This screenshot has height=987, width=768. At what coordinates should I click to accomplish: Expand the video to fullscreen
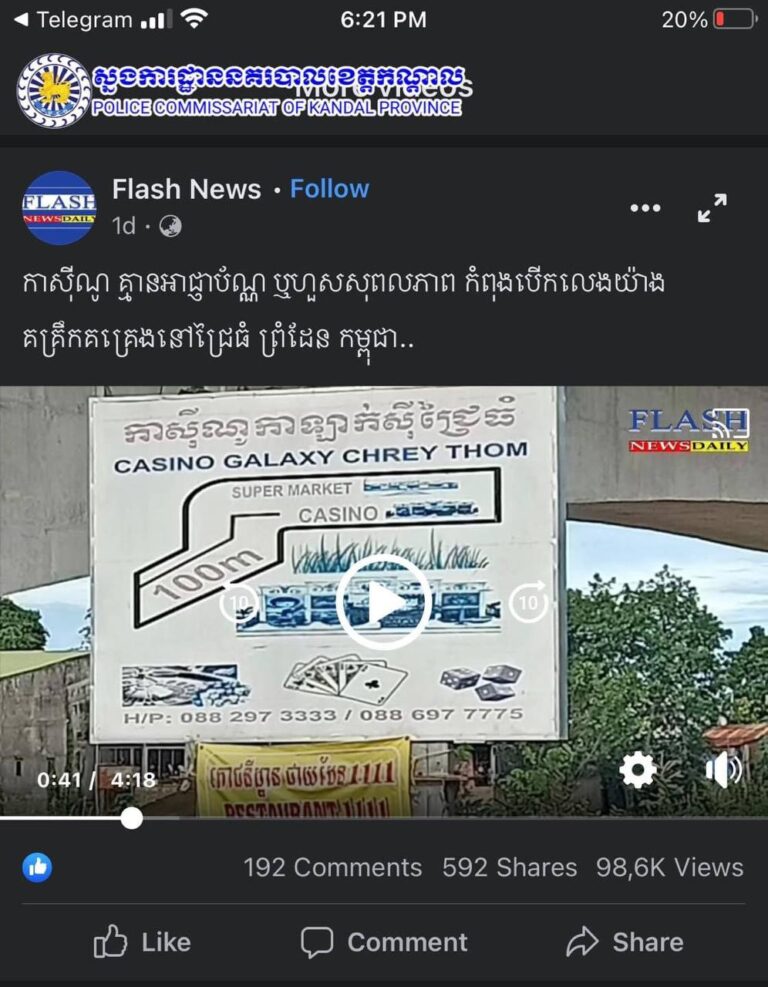(711, 208)
